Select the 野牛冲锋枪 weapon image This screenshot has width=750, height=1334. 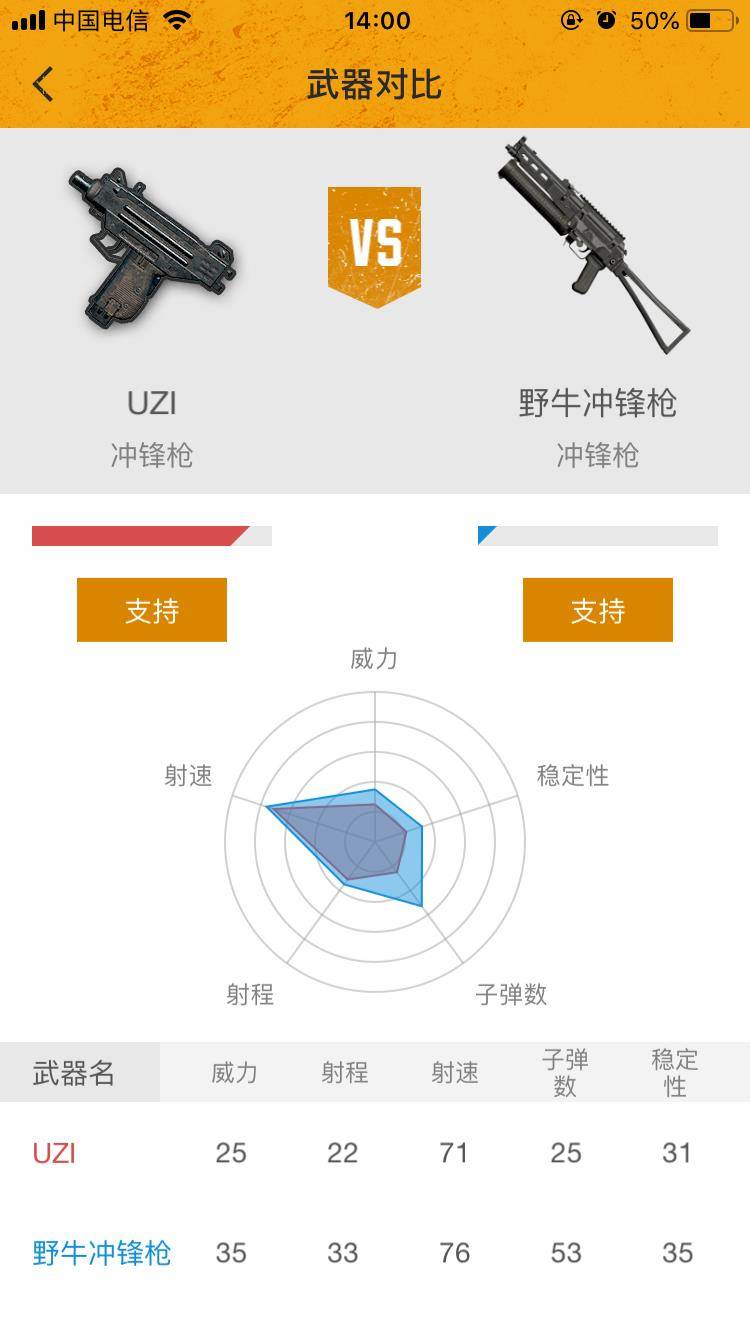[x=594, y=245]
